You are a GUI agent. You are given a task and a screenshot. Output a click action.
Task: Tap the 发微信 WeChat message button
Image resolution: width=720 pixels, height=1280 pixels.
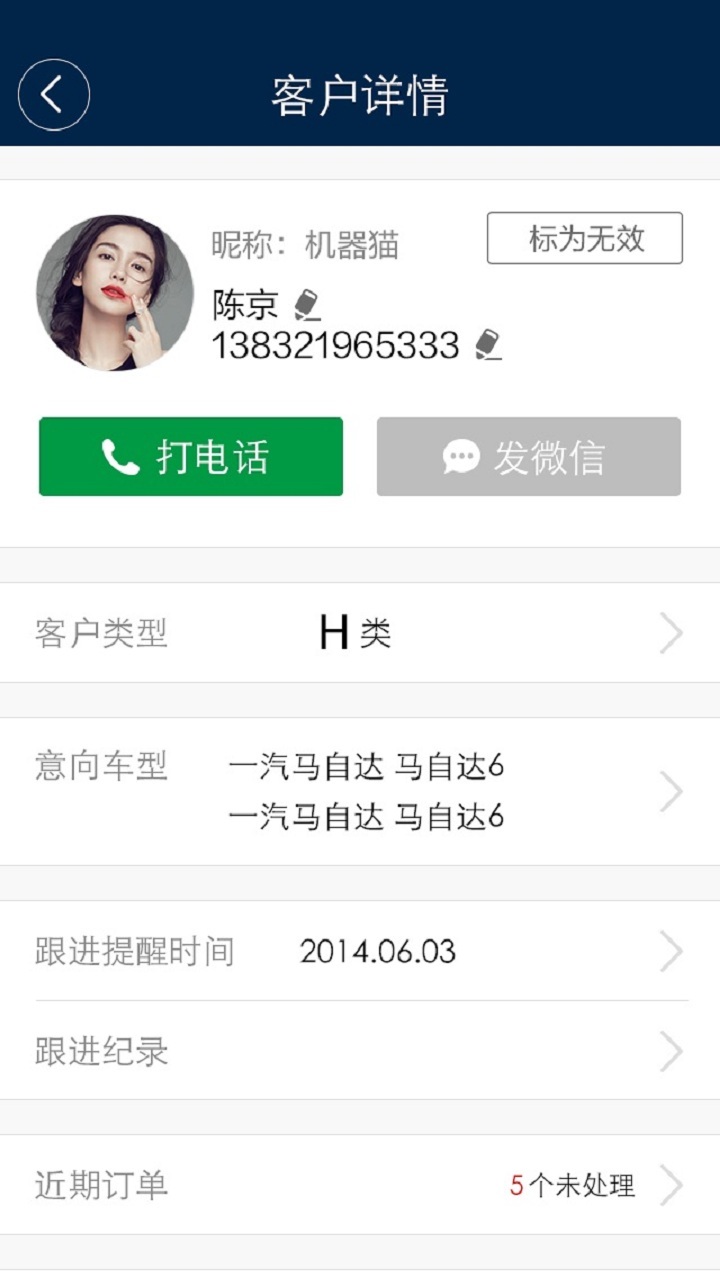pyautogui.click(x=527, y=456)
